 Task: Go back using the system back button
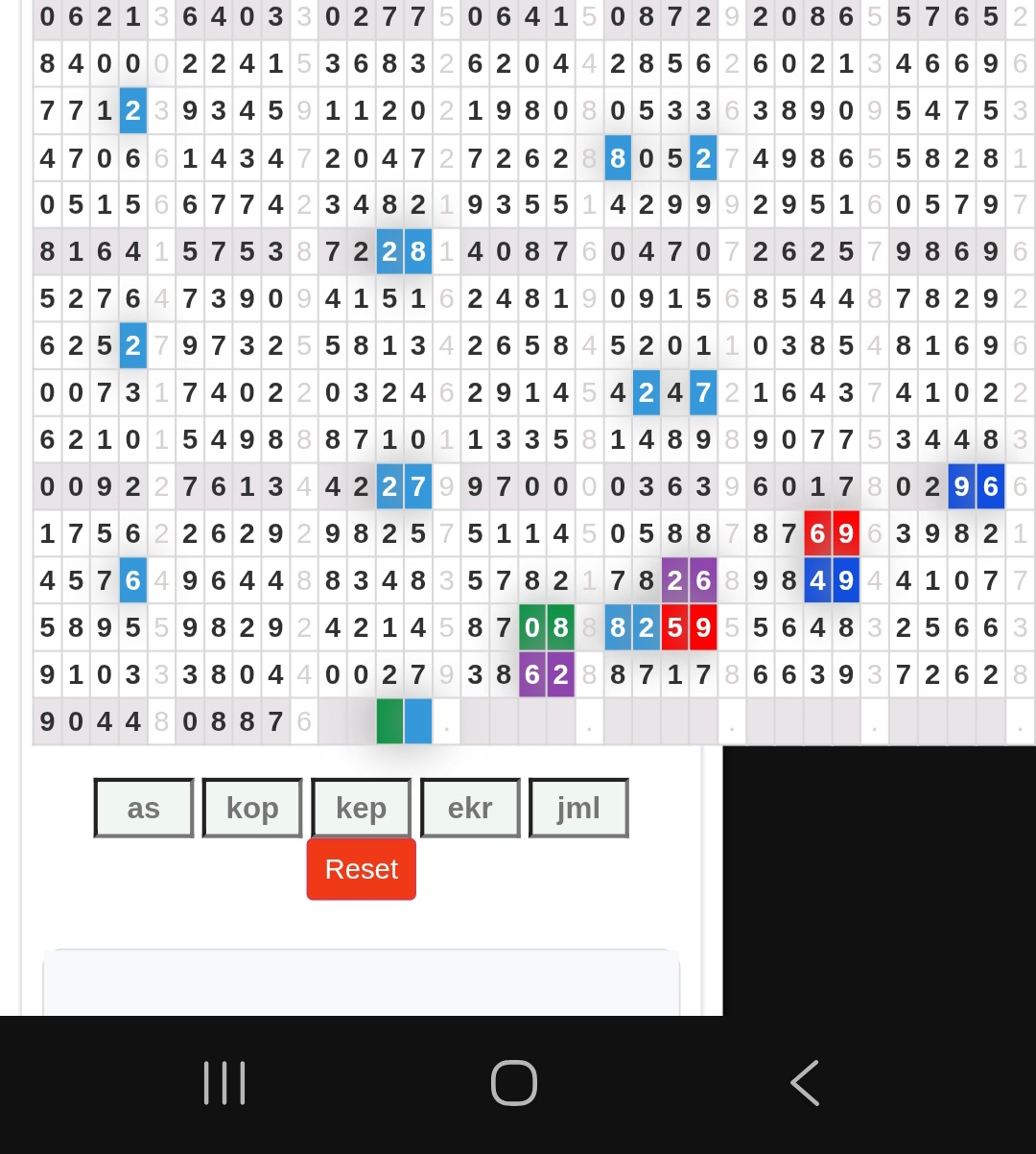(x=804, y=1083)
